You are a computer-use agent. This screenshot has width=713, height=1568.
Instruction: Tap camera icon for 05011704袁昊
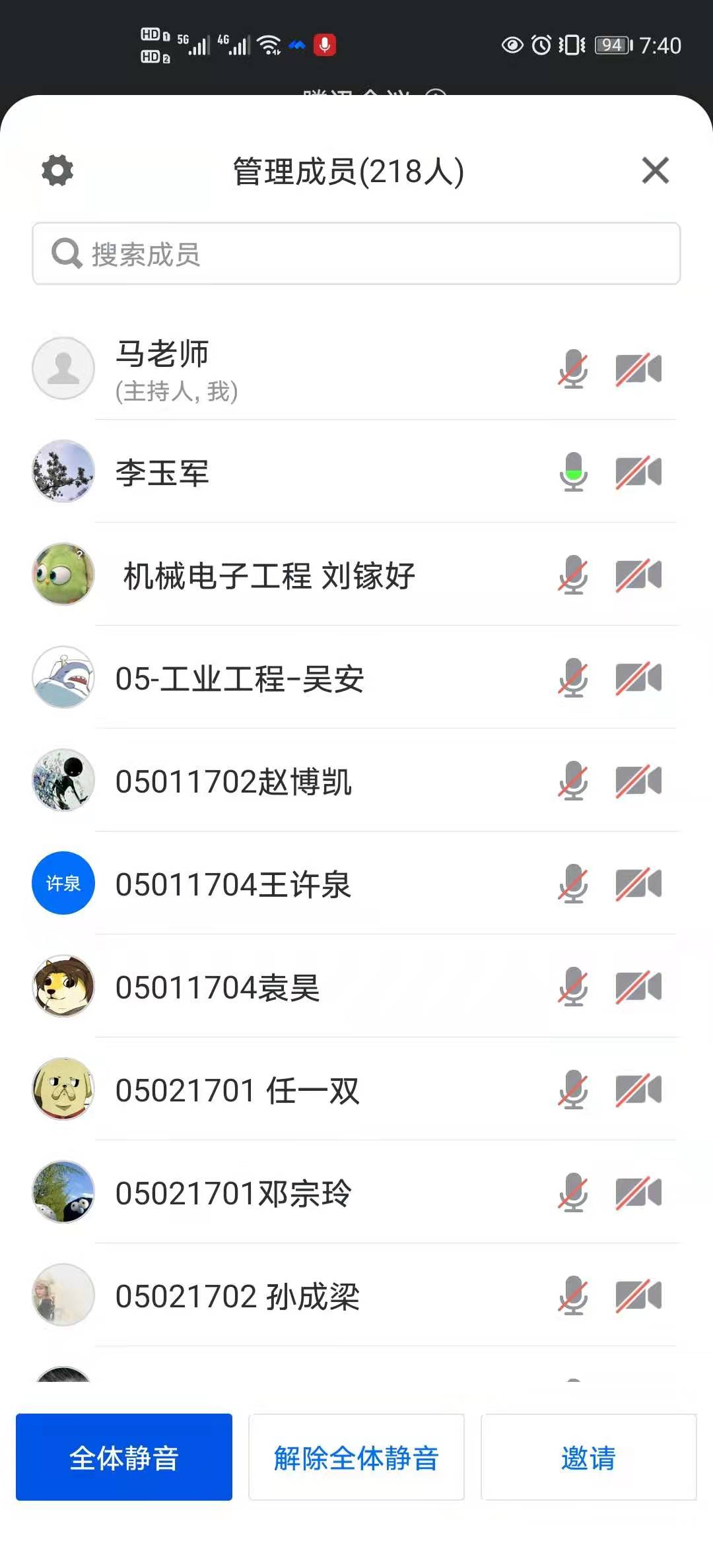[x=638, y=987]
